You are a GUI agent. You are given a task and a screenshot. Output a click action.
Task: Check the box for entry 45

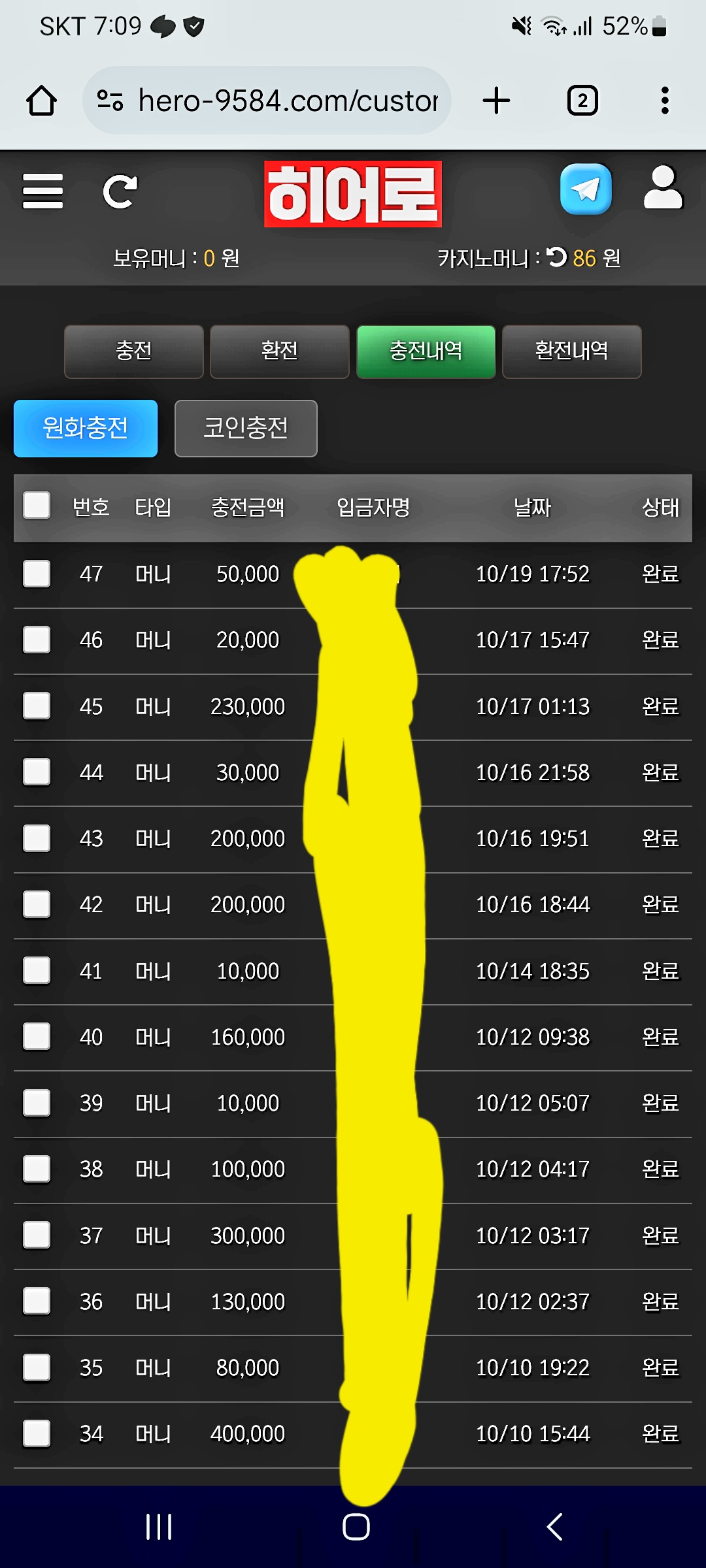pyautogui.click(x=37, y=706)
